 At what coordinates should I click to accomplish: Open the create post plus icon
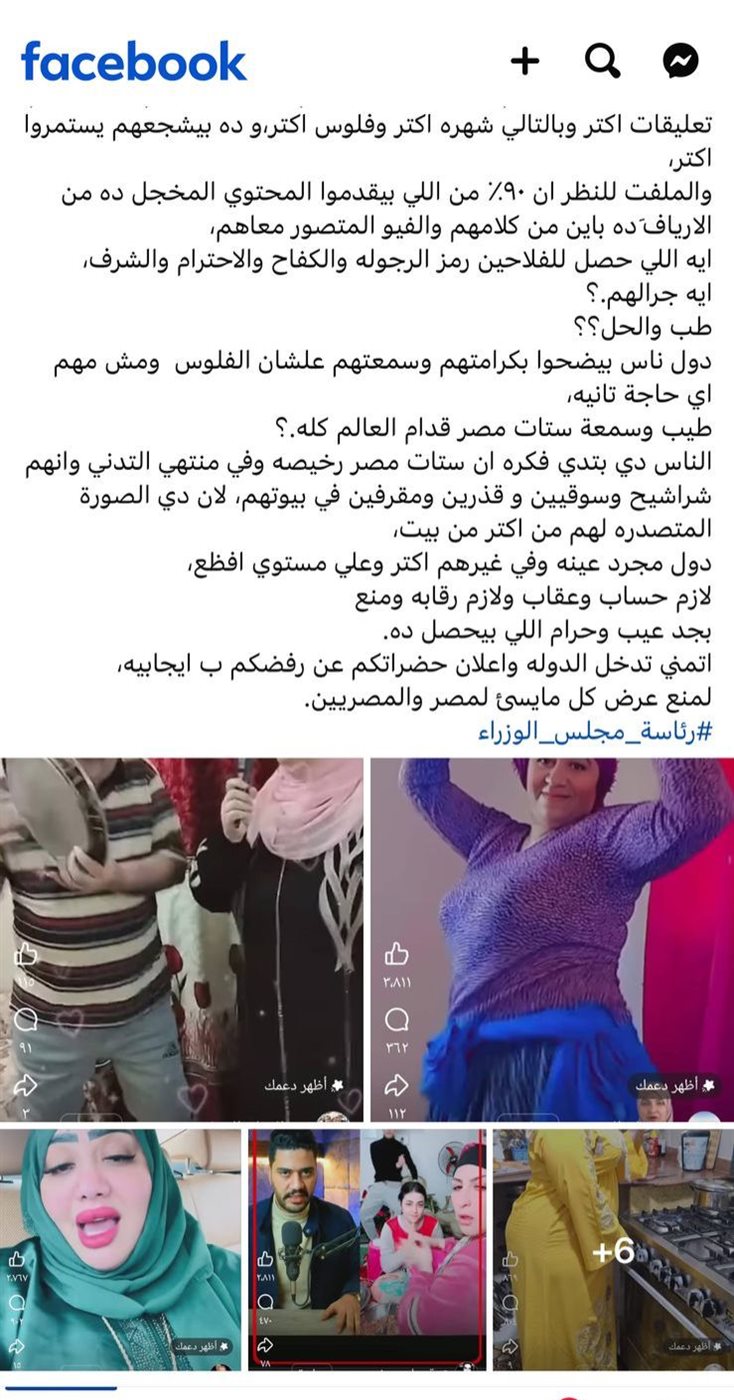(524, 62)
